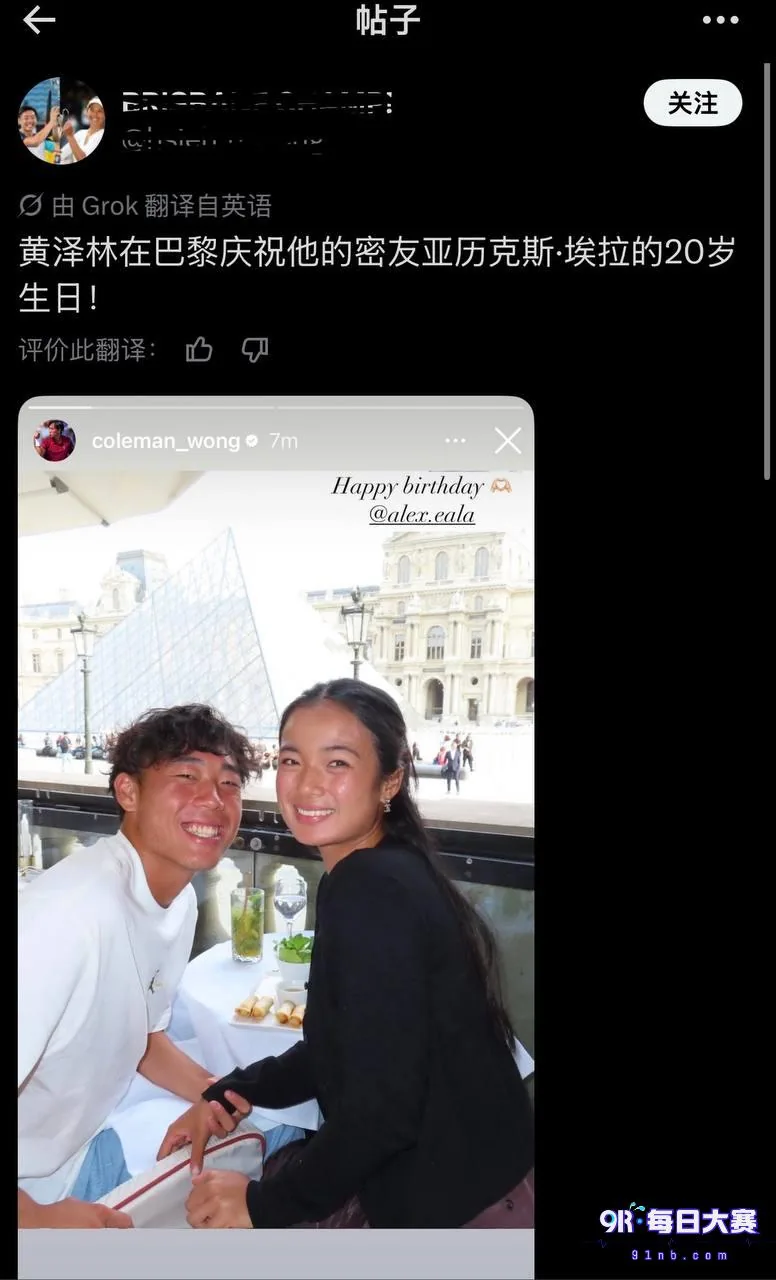Viewport: 776px width, 1280px height.
Task: Rate the translation with thumbs down
Action: pyautogui.click(x=255, y=349)
